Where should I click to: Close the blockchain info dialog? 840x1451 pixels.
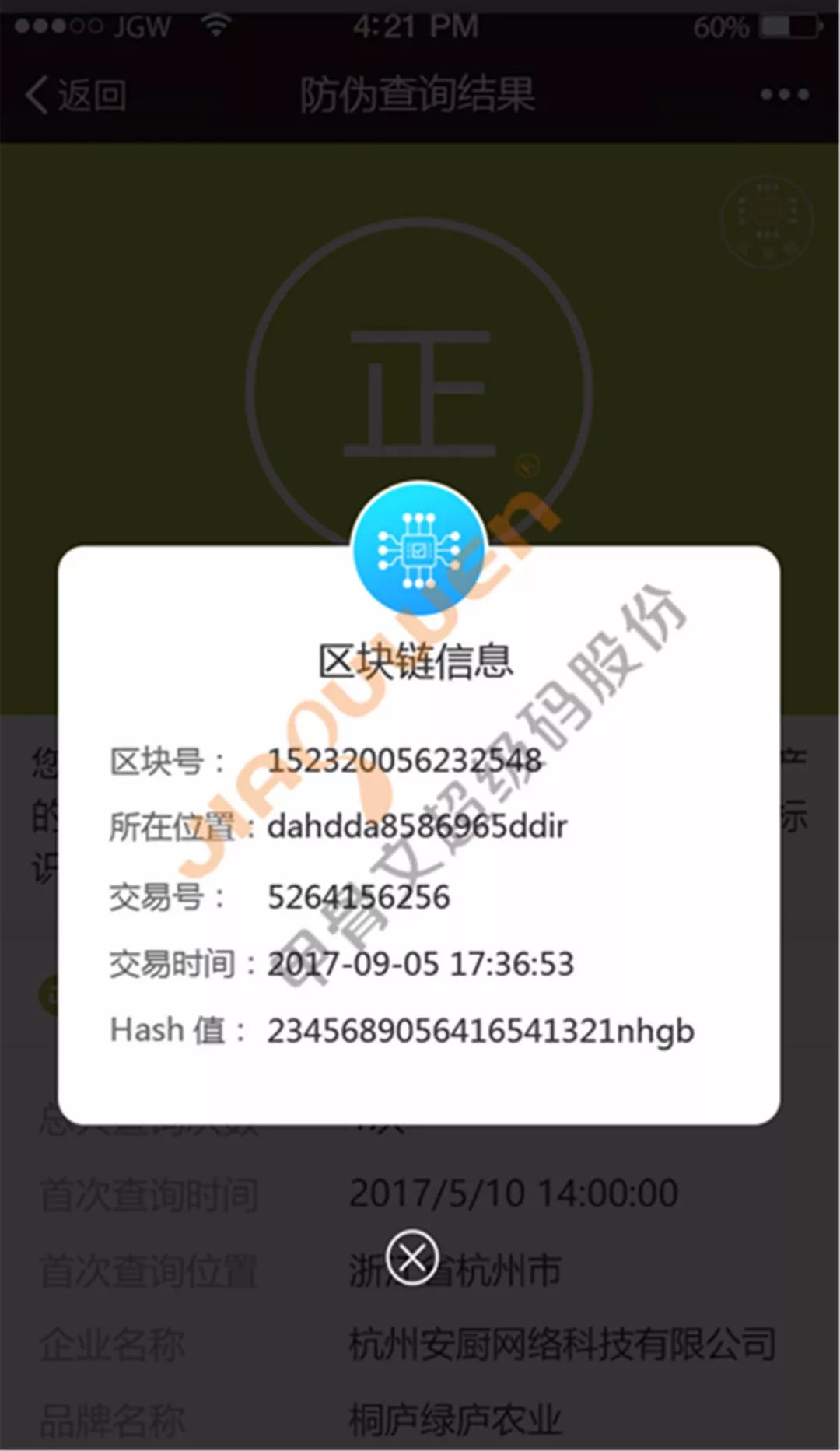point(412,1256)
